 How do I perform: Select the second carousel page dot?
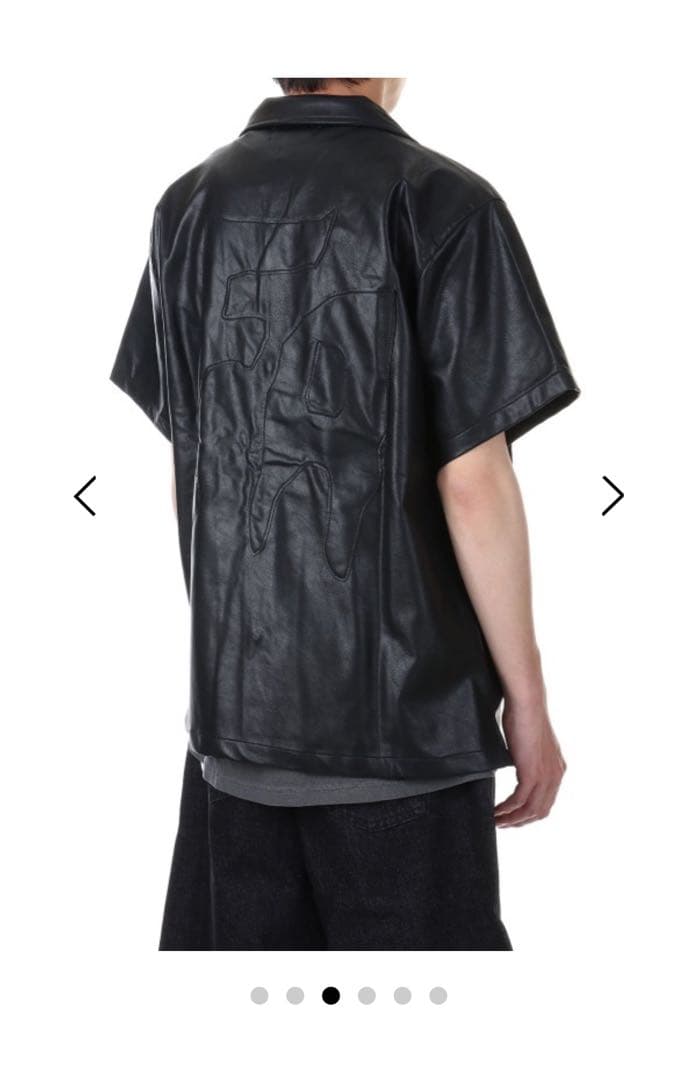tap(295, 995)
